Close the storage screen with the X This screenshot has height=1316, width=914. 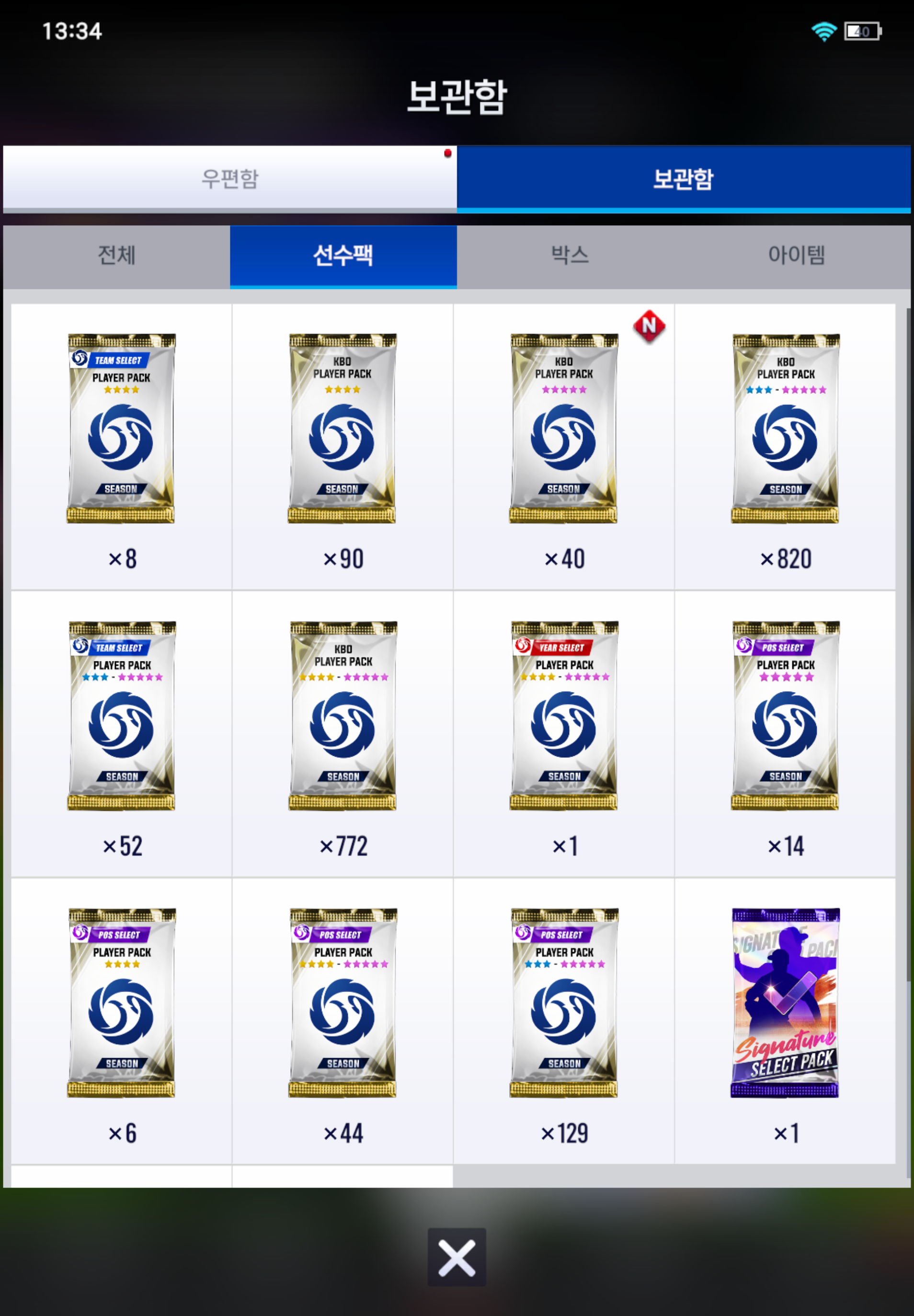[457, 1257]
